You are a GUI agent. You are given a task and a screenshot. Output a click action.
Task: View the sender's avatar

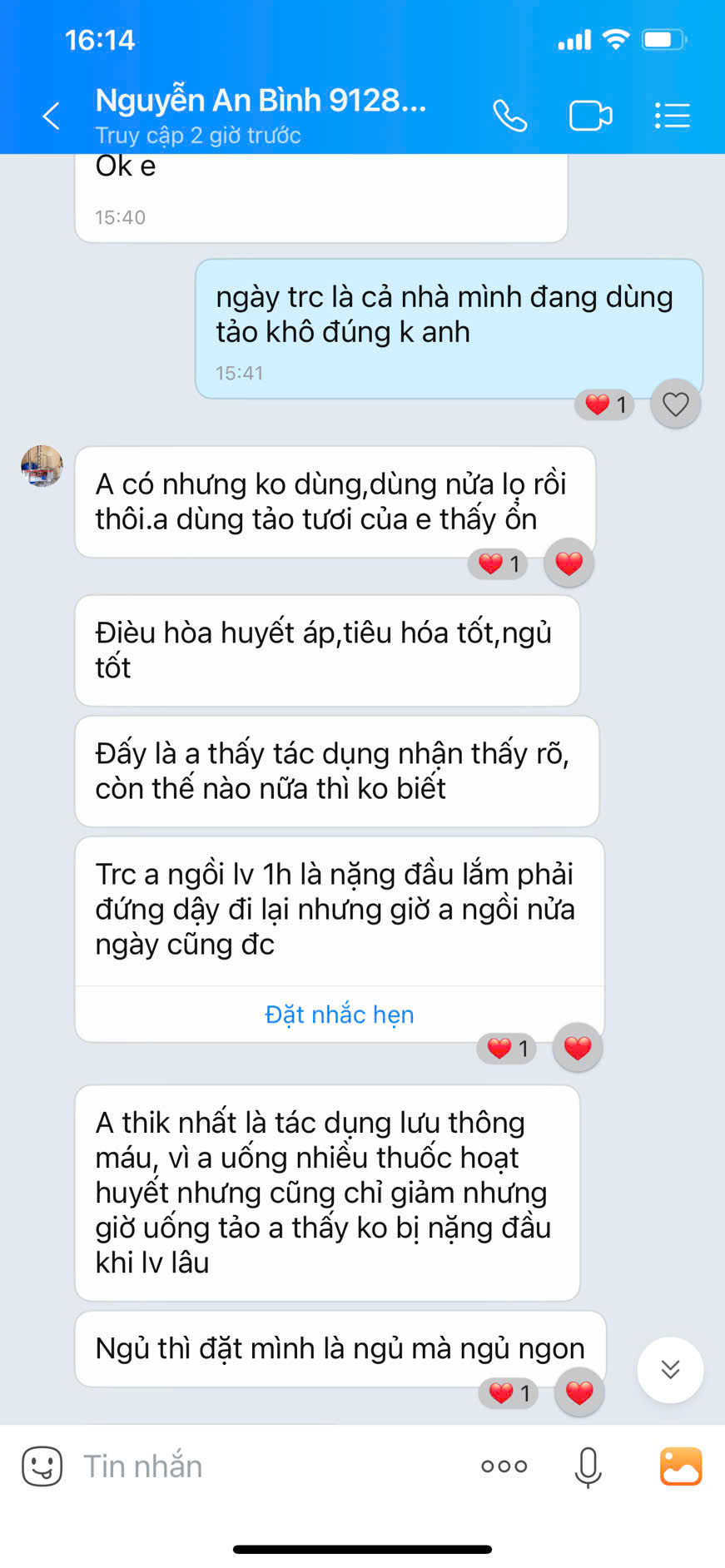tap(42, 466)
